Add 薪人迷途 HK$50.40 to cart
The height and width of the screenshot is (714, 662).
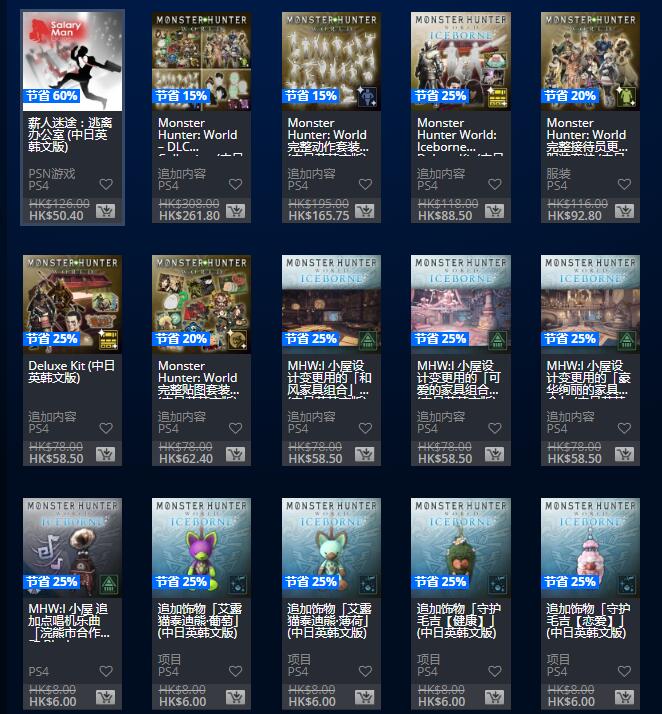105,211
